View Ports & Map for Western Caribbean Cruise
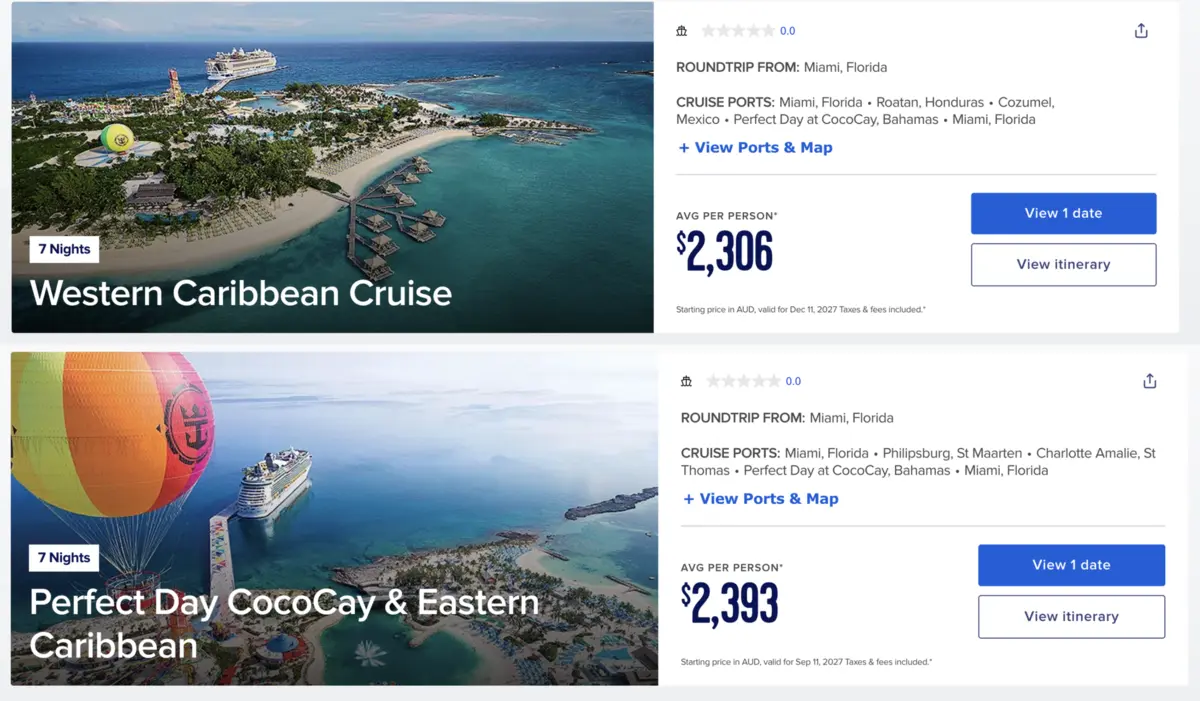Image resolution: width=1200 pixels, height=701 pixels. [x=755, y=148]
